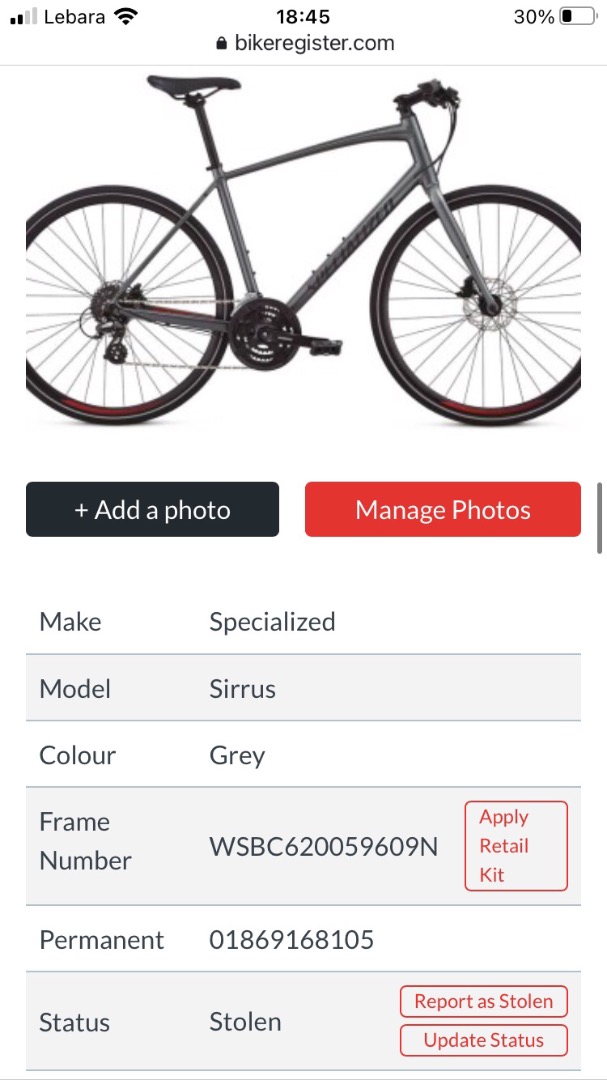Select the Report as Stolen button
Screen dimensions: 607x1080
pyautogui.click(x=484, y=1001)
